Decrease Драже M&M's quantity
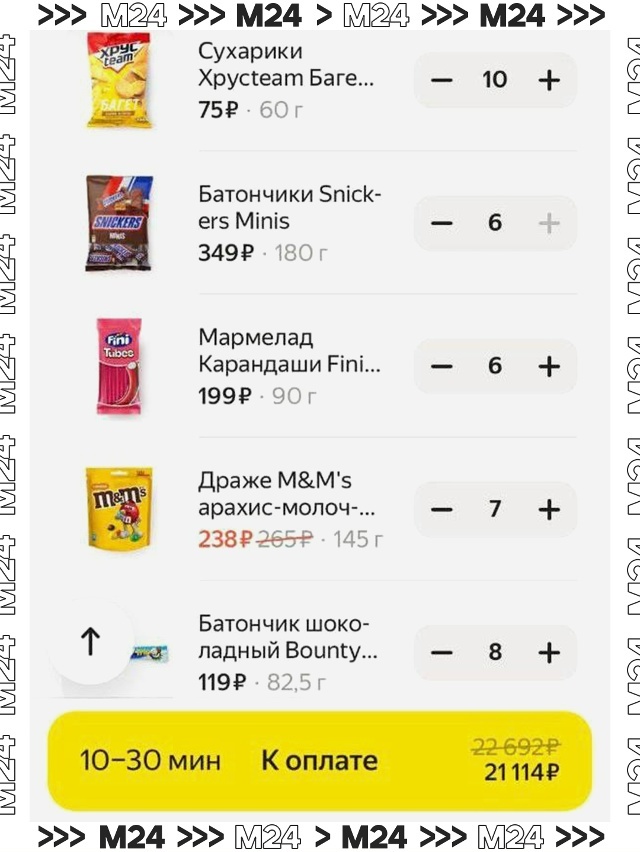This screenshot has height=852, width=640. [442, 510]
